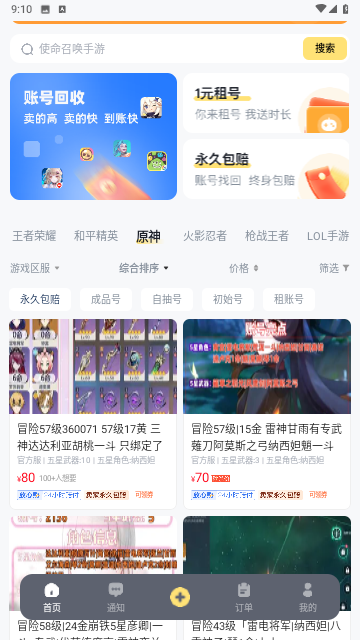The height and width of the screenshot is (640, 360).
Task: Select the 枪战王者 tab
Action: tap(267, 236)
